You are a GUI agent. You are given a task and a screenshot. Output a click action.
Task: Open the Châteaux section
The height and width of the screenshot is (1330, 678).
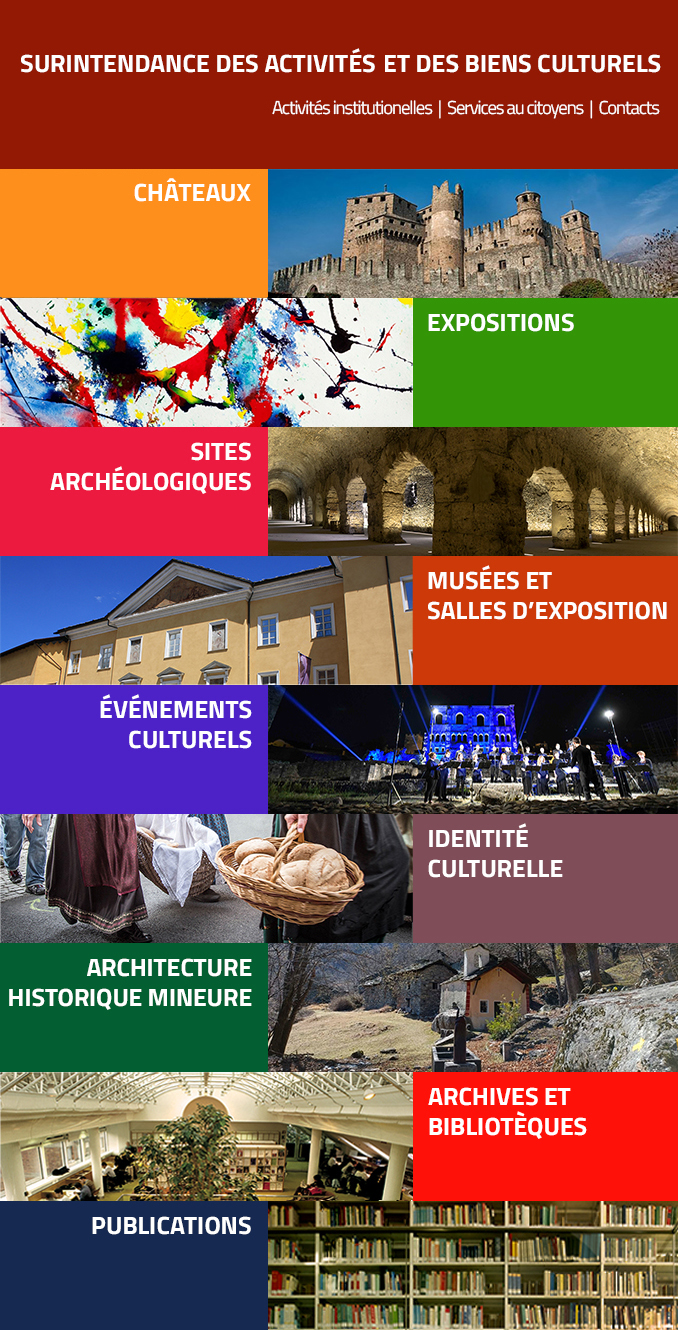coord(192,193)
